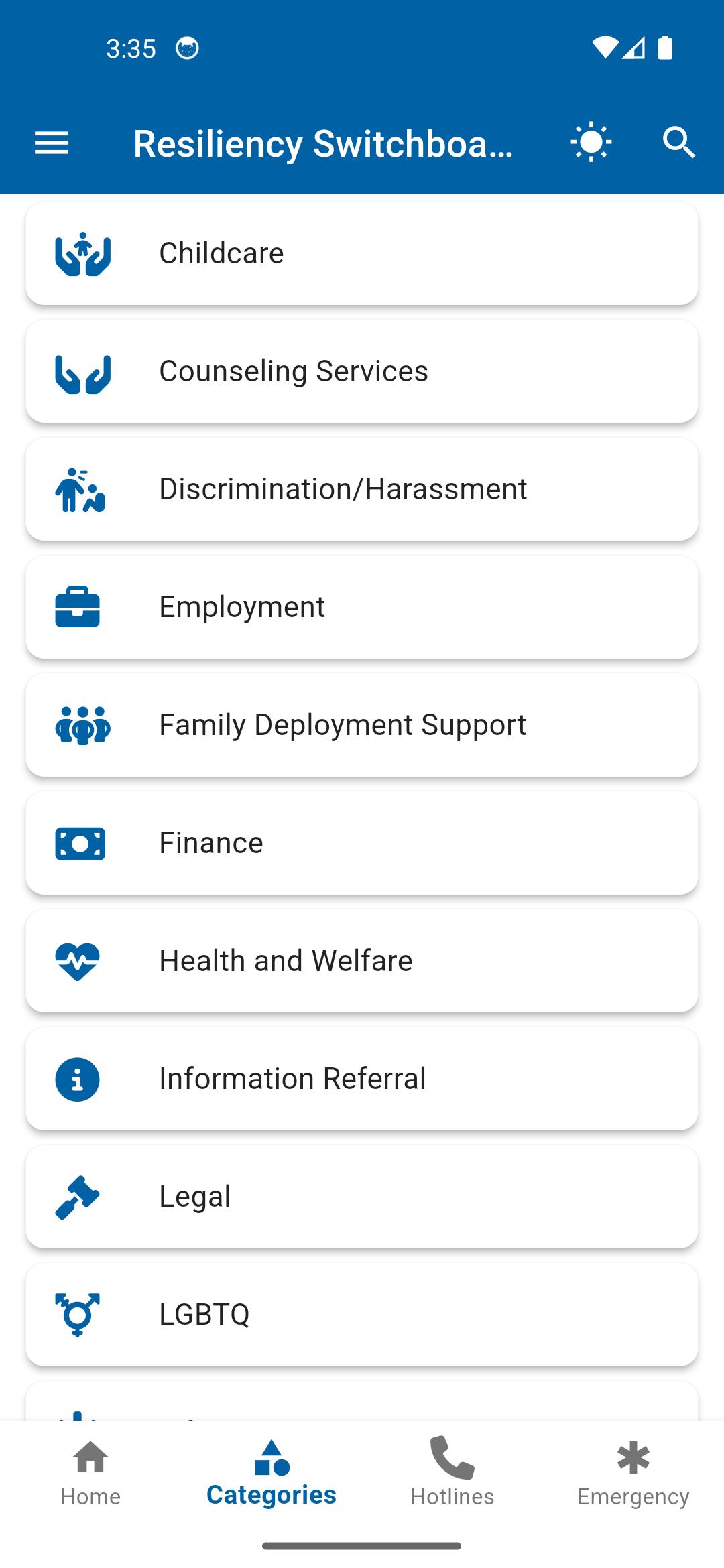Image resolution: width=724 pixels, height=1568 pixels.
Task: Open Discrimination/Harassment resources
Action: tap(362, 489)
